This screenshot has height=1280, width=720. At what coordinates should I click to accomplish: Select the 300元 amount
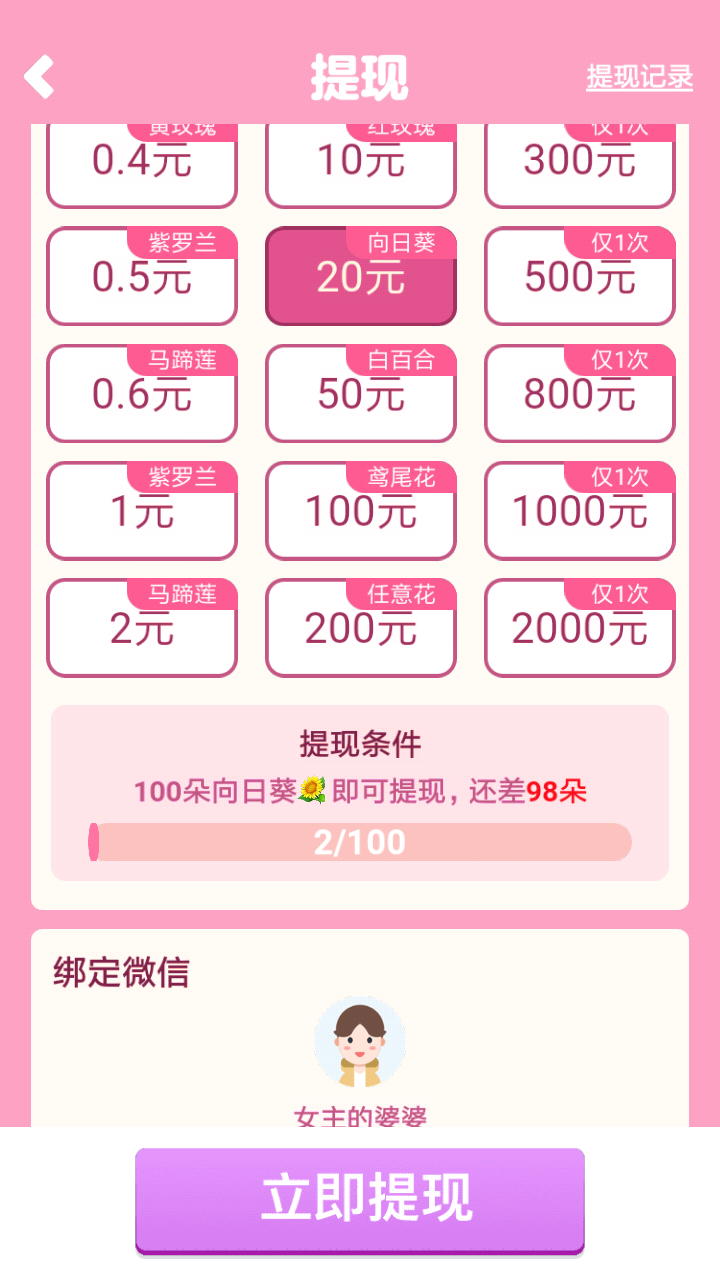pos(579,164)
